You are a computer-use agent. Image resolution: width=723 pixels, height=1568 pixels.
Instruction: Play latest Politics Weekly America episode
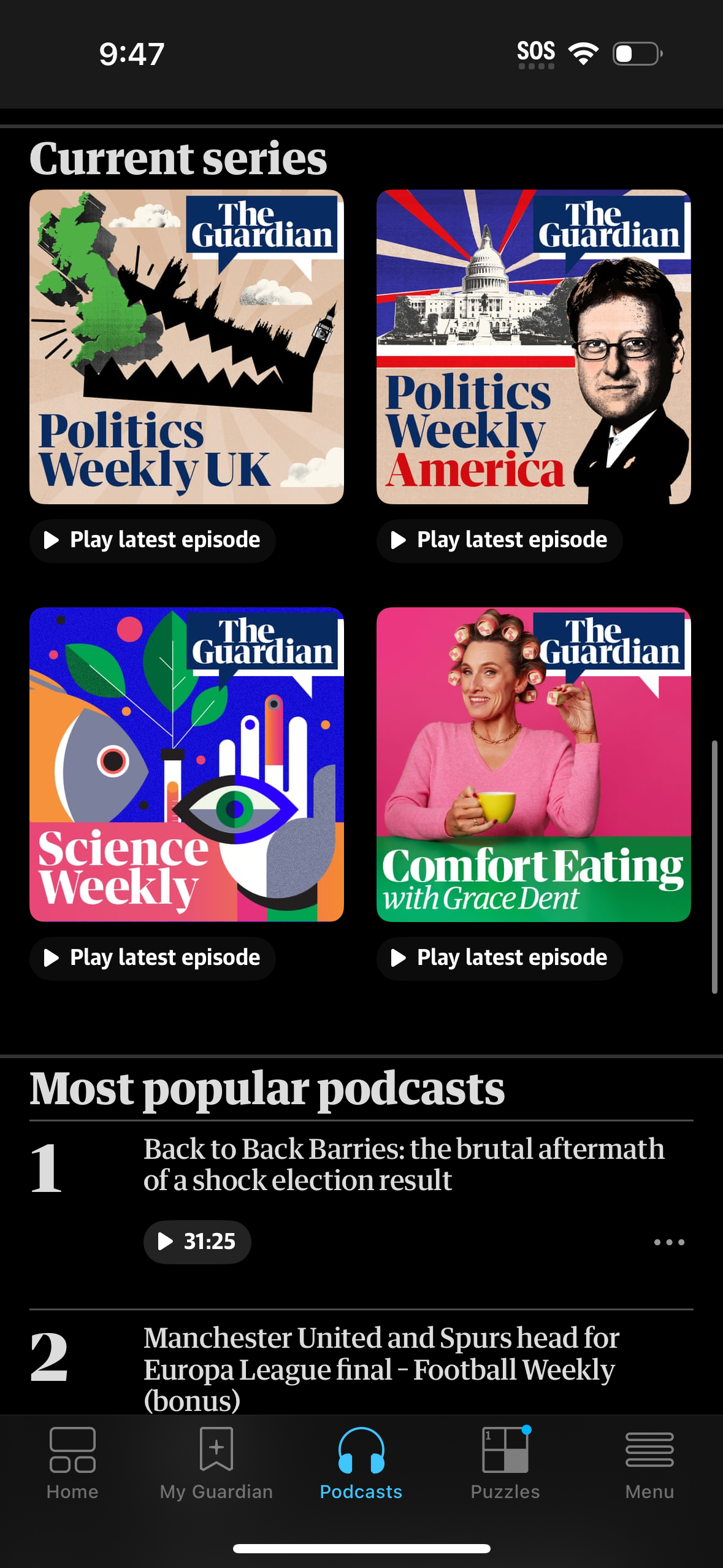[500, 540]
